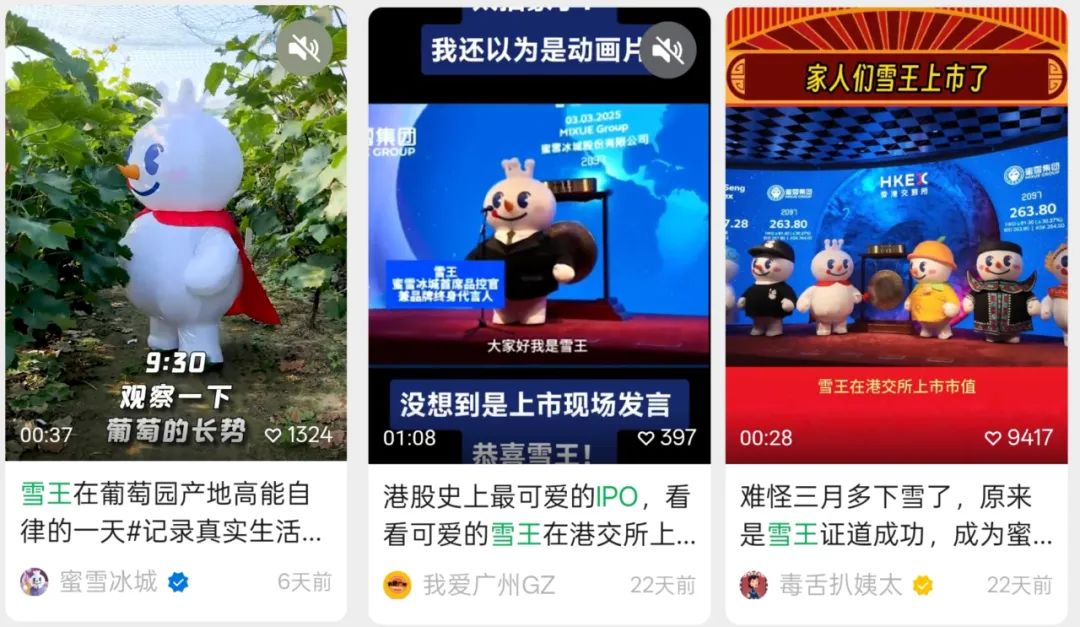View 毒舌扒姨太 author profile
This screenshot has width=1080, height=627.
pos(838,585)
